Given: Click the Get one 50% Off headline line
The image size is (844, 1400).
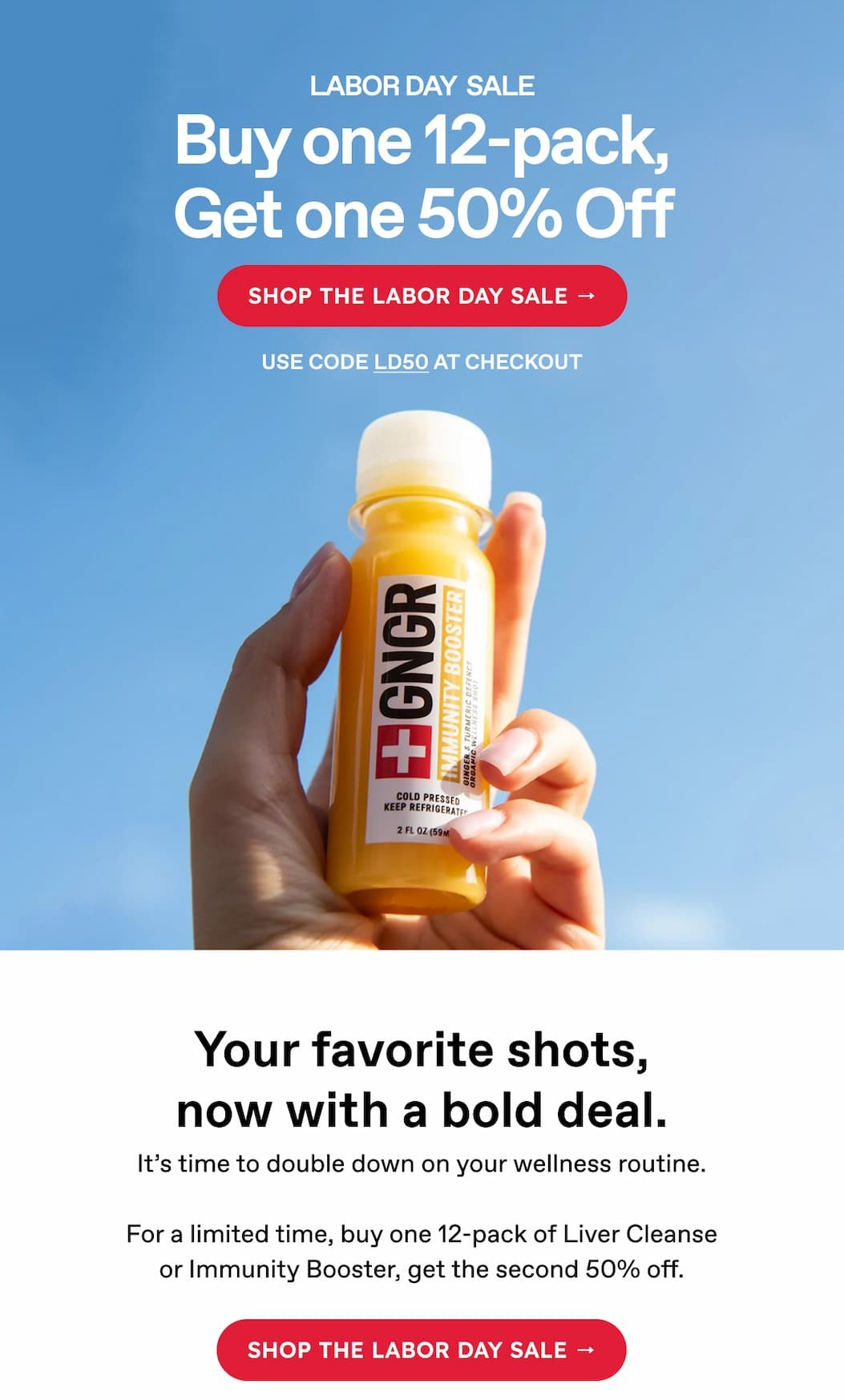Looking at the screenshot, I should [420, 212].
